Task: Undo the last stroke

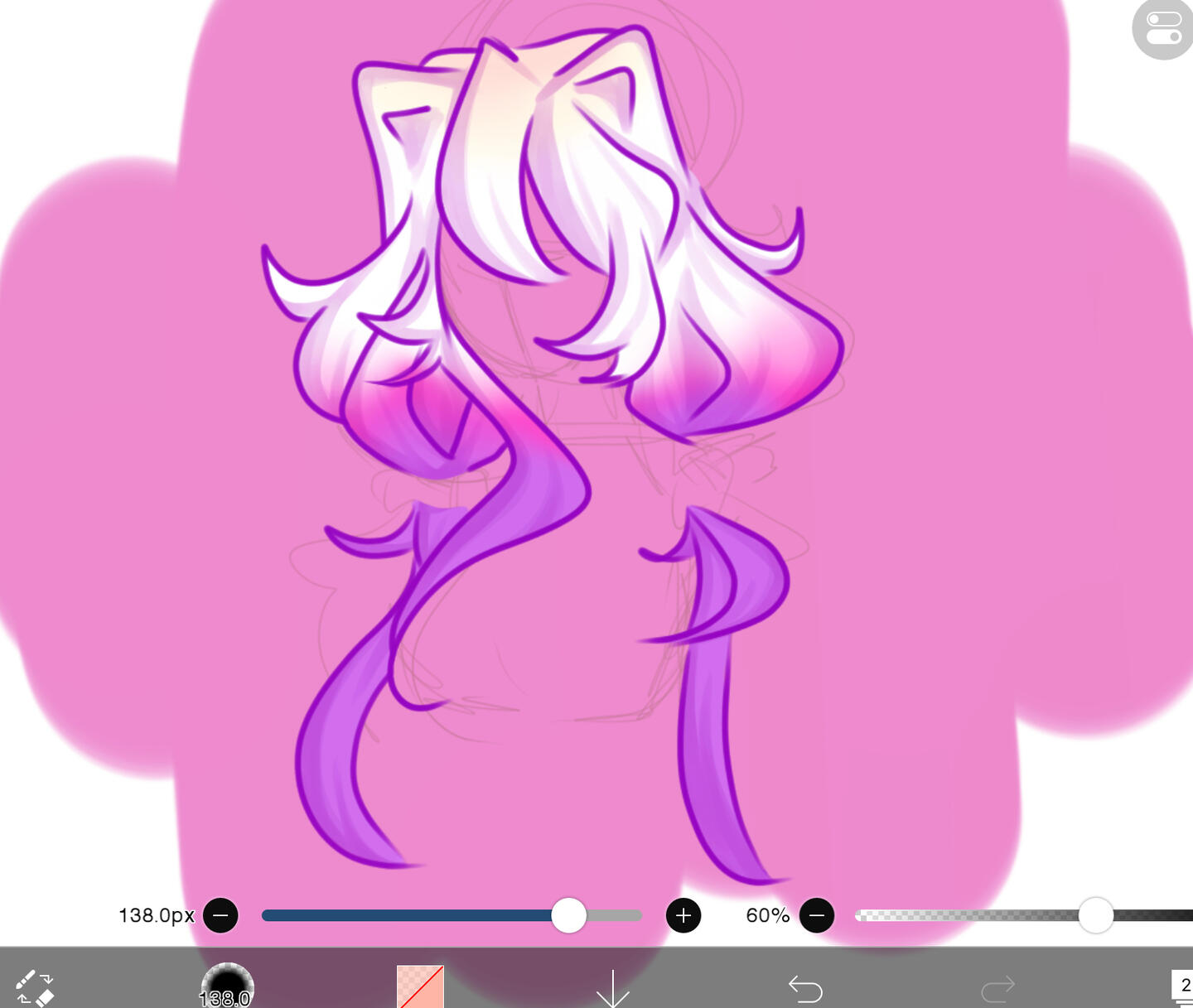Action: (x=805, y=987)
